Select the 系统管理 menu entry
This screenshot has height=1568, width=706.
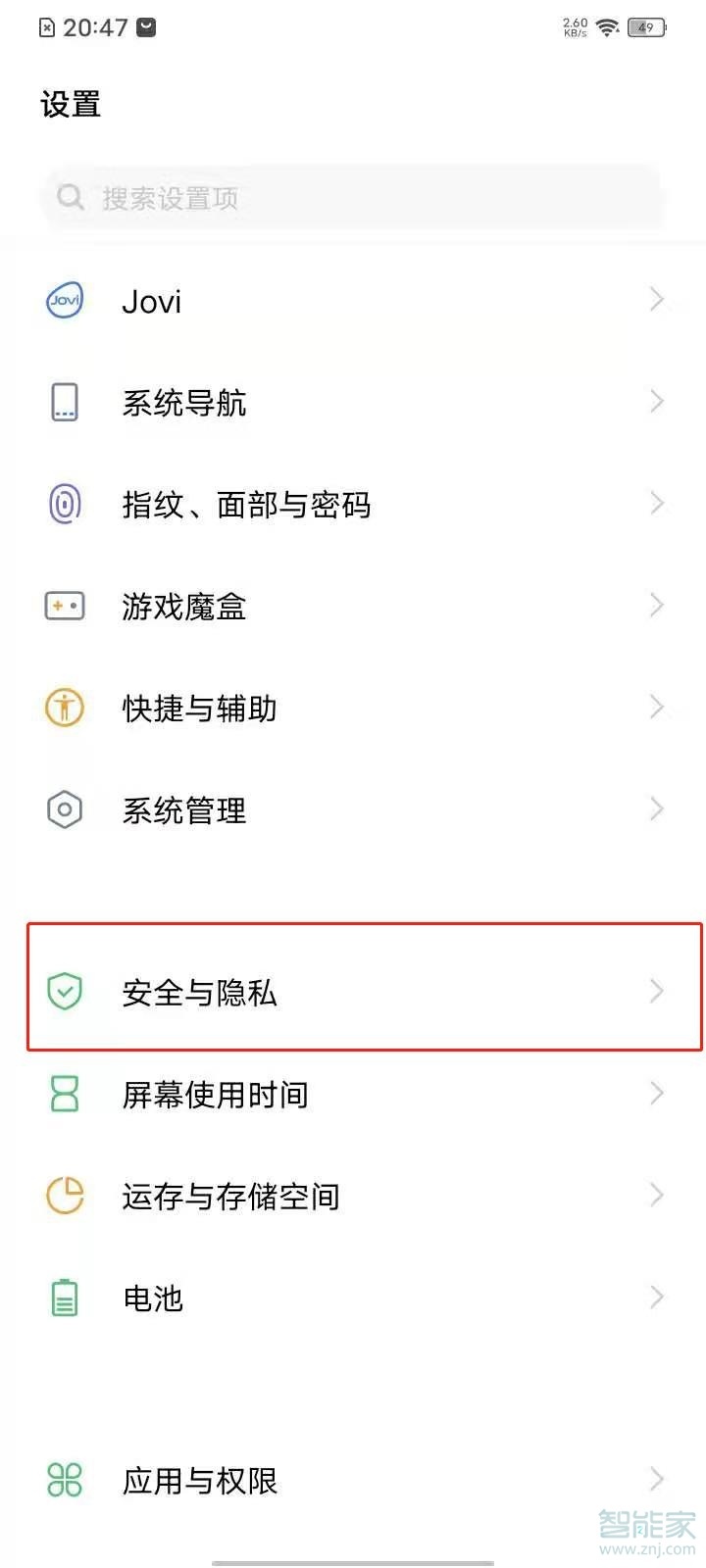pyautogui.click(x=353, y=809)
